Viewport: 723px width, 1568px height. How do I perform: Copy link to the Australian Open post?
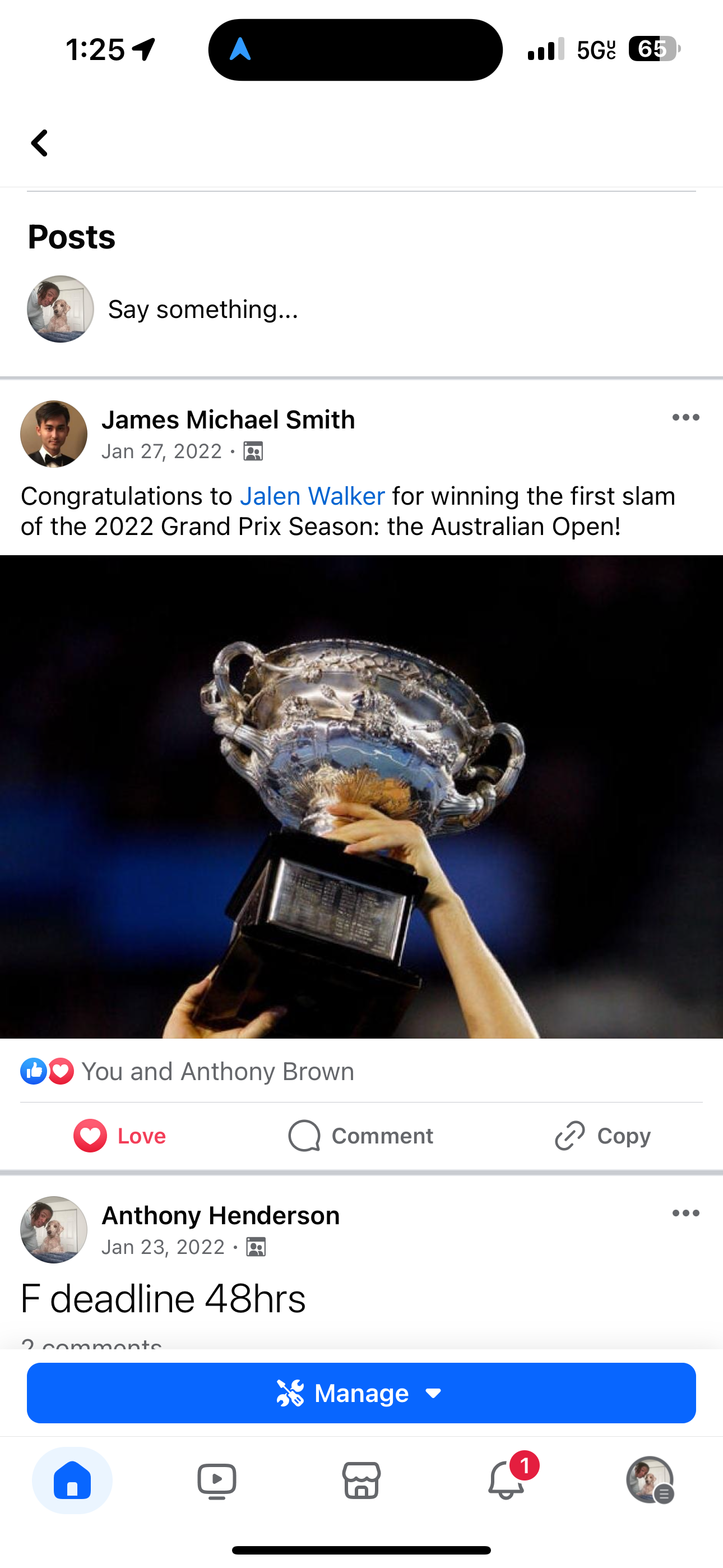602,1136
